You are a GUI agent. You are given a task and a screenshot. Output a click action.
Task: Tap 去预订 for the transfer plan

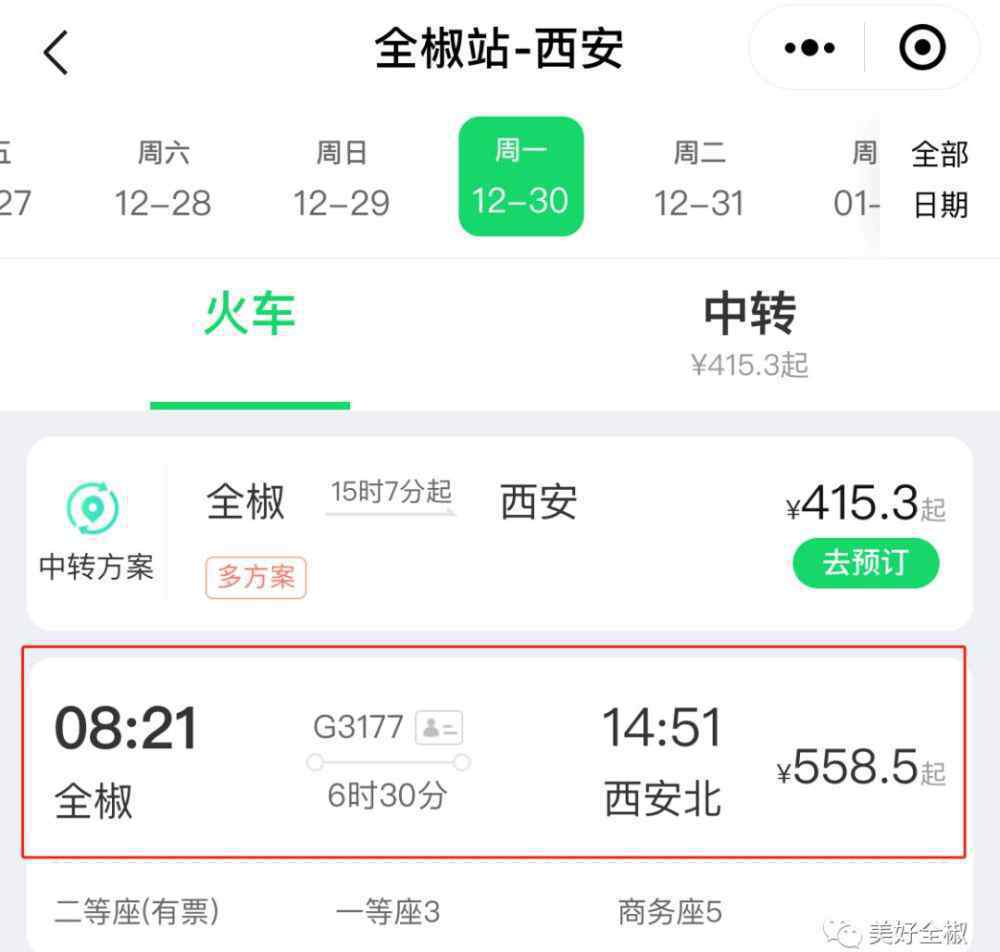(865, 562)
